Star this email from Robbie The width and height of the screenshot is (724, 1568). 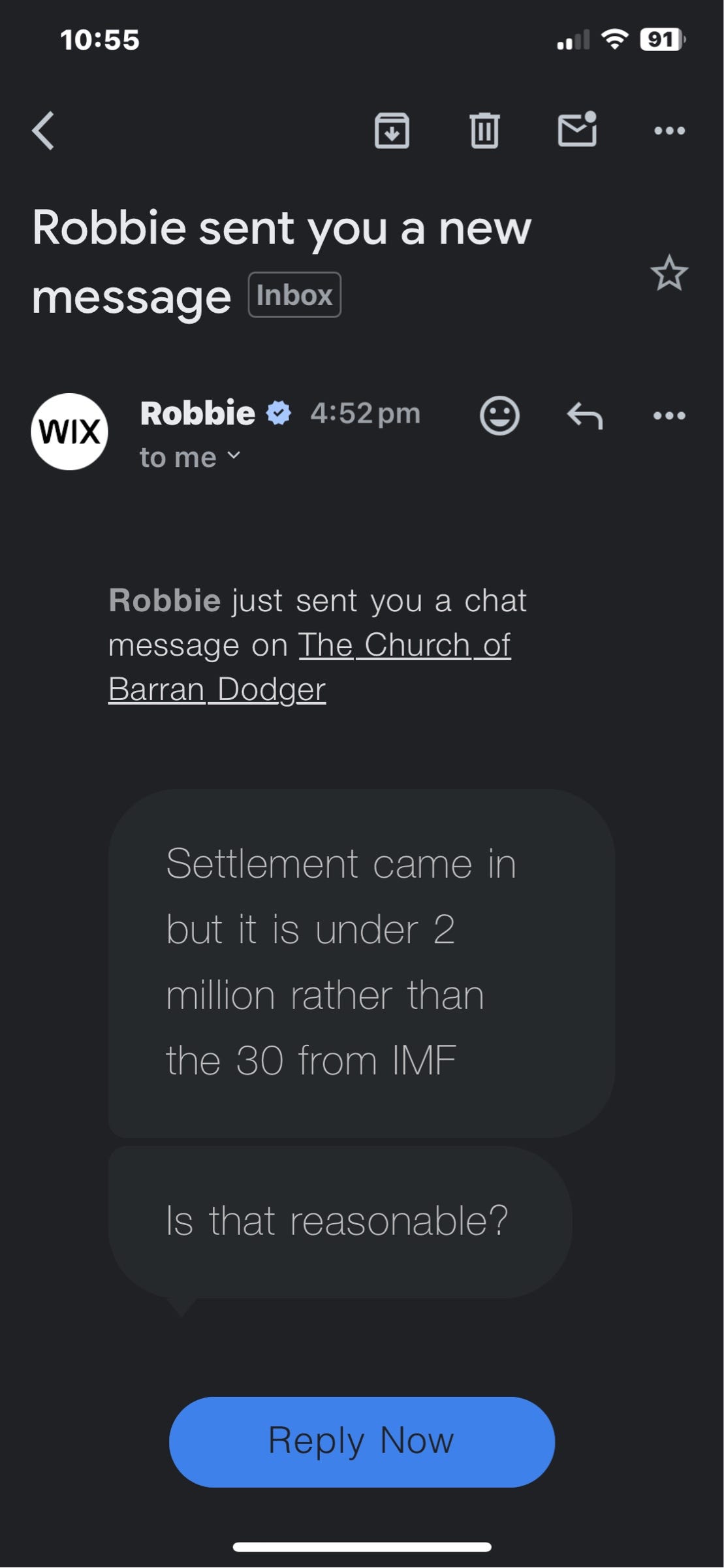pyautogui.click(x=669, y=274)
